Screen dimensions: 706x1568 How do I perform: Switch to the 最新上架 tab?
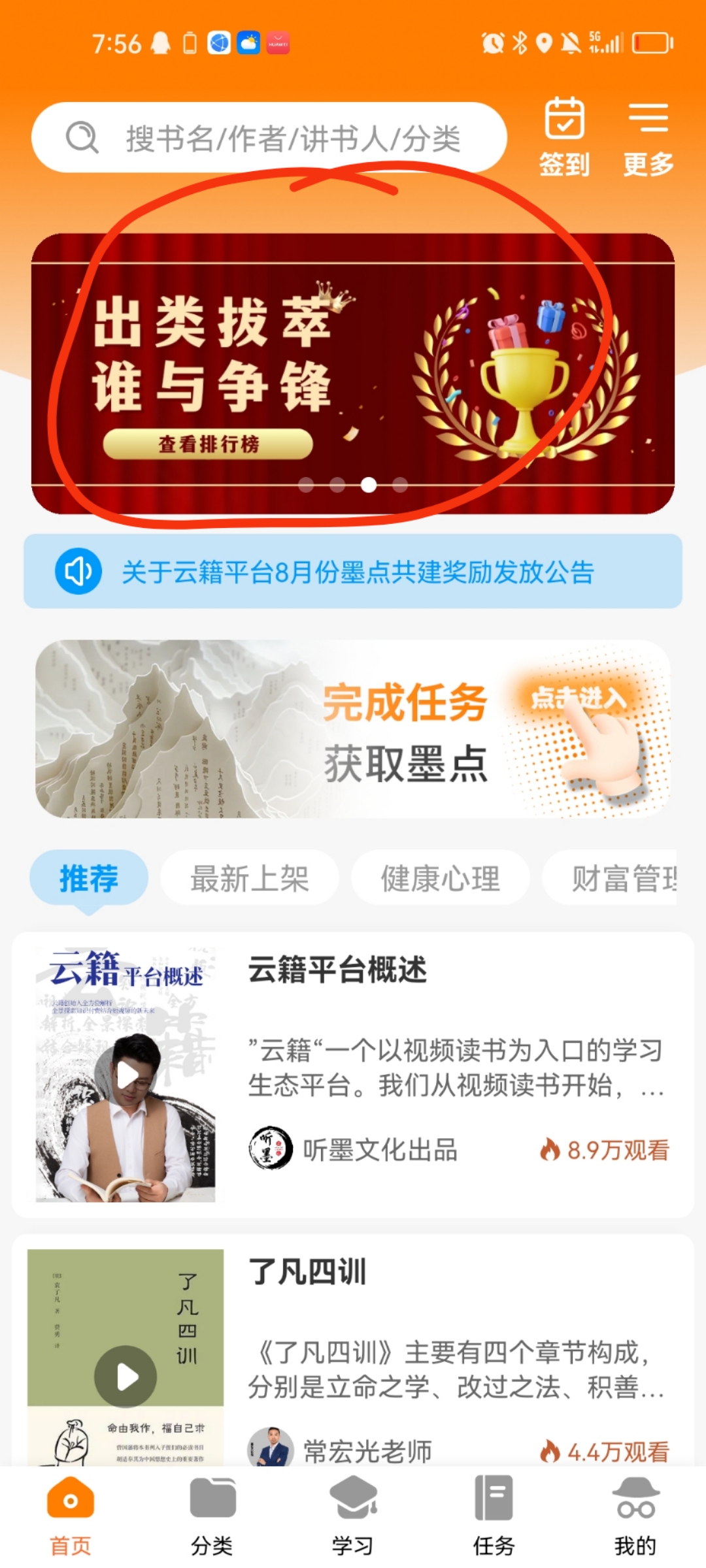coord(249,878)
